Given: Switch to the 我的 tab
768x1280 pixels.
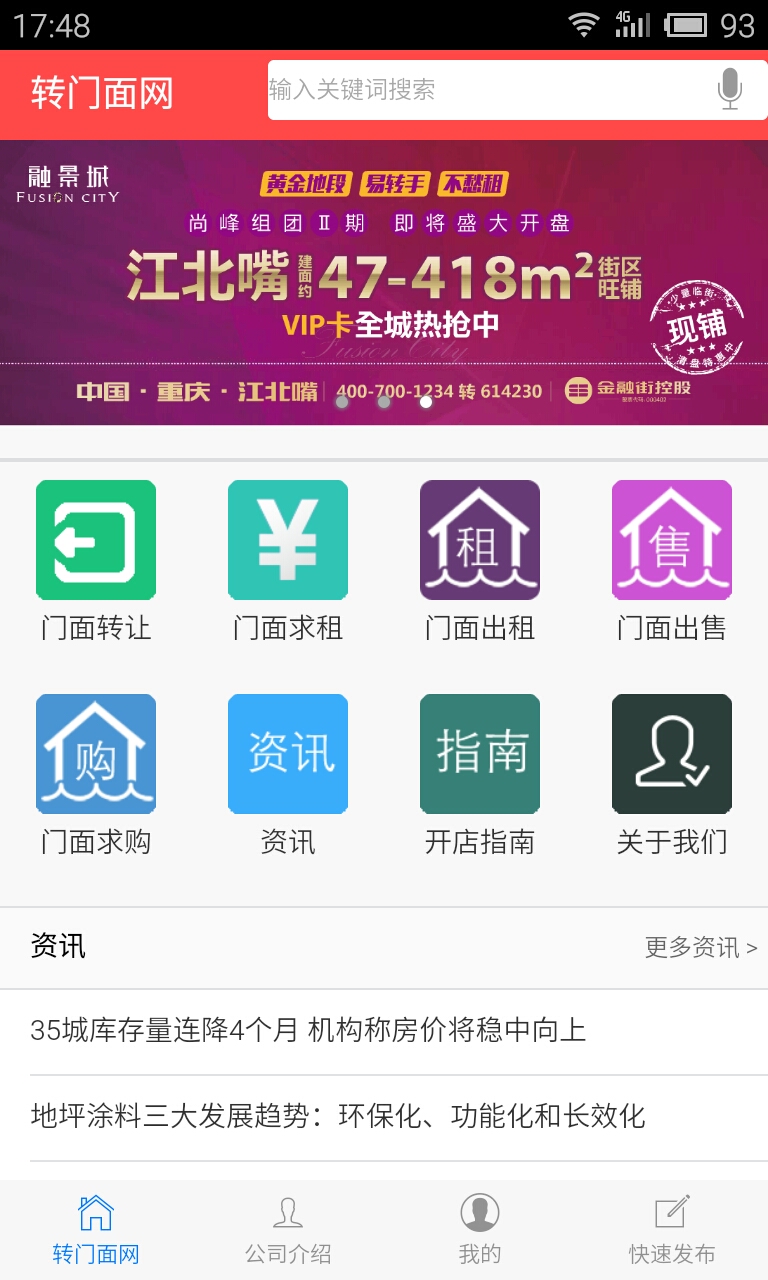Looking at the screenshot, I should pos(480,1230).
